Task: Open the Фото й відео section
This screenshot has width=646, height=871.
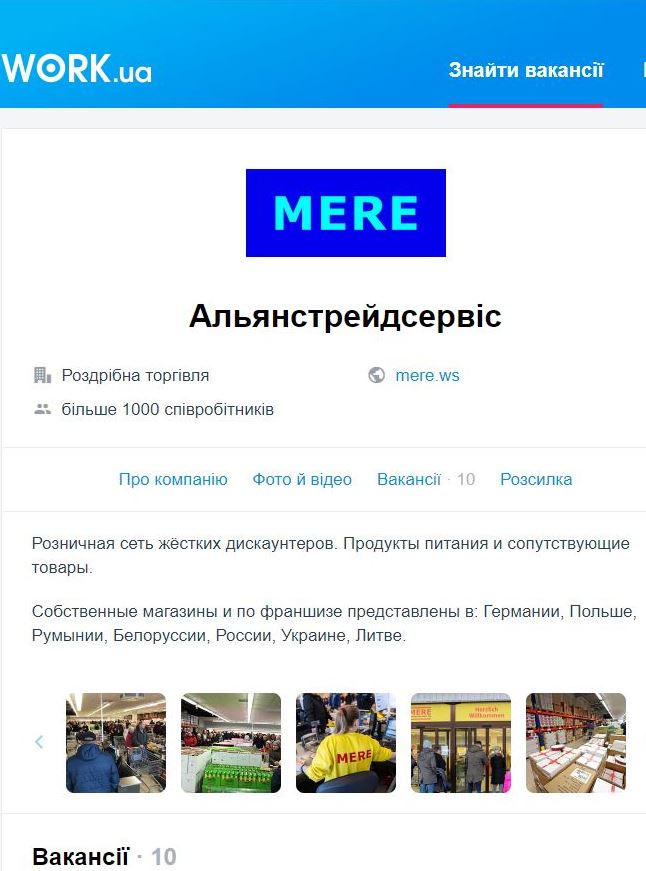Action: click(302, 479)
